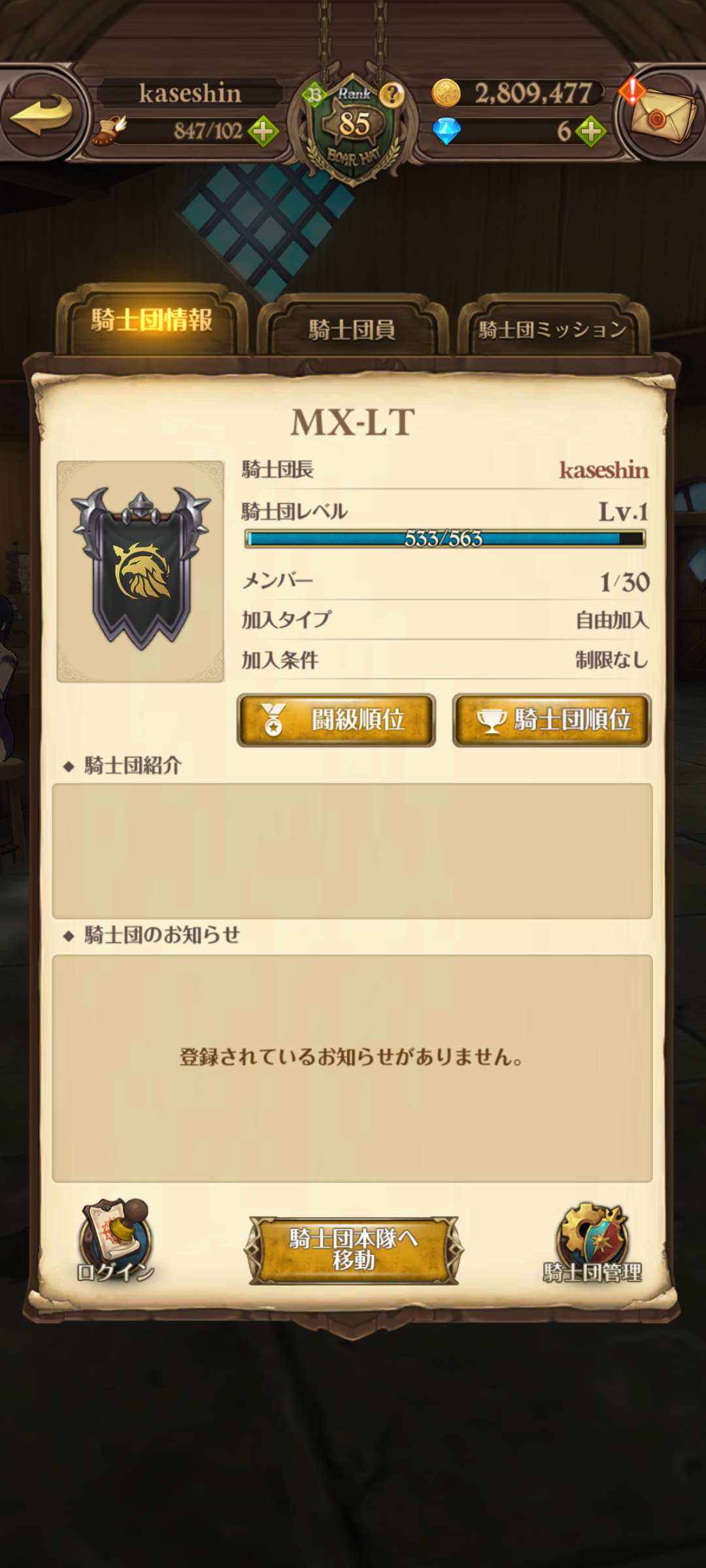Viewport: 706px width, 1568px height.
Task: Add stamina with the green plus
Action: click(263, 131)
